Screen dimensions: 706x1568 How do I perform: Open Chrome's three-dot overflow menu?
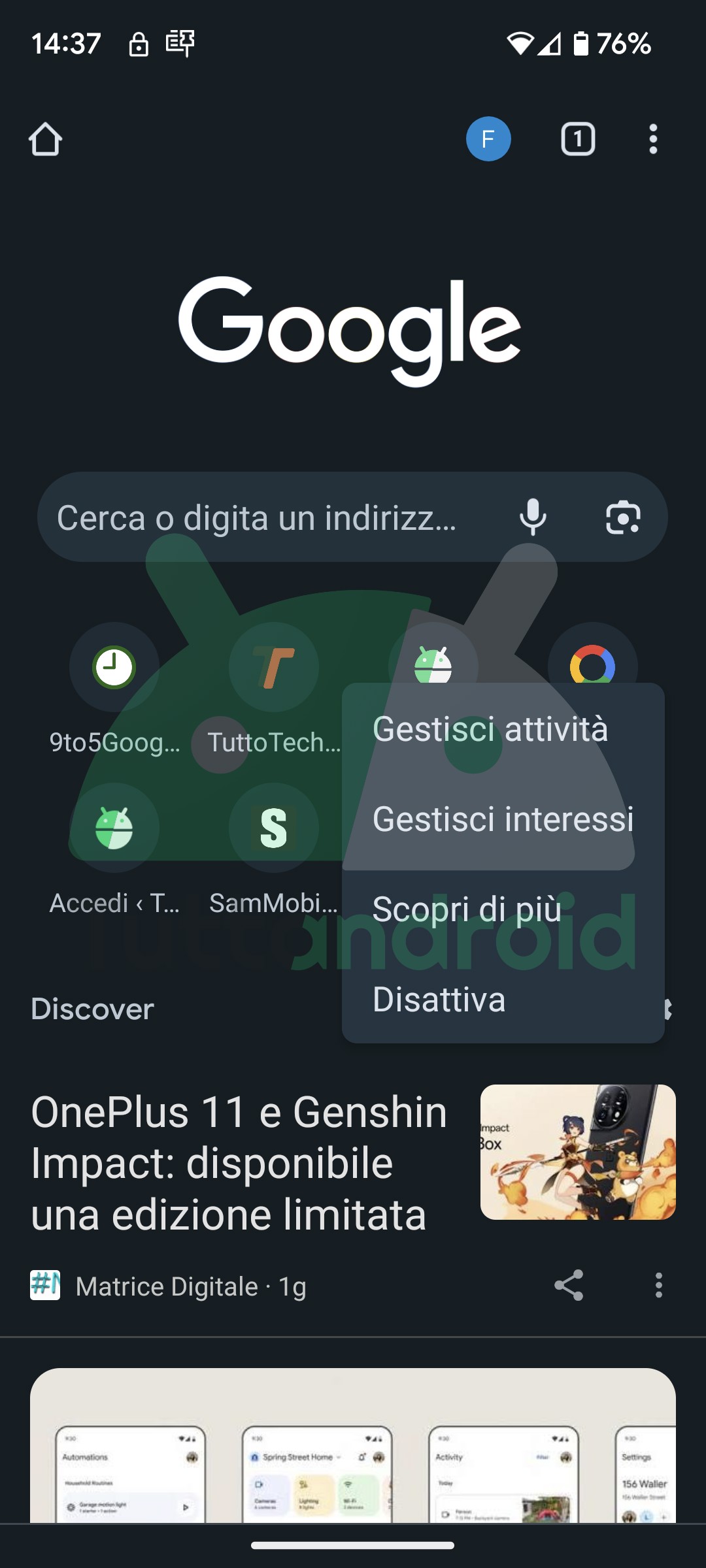click(653, 139)
